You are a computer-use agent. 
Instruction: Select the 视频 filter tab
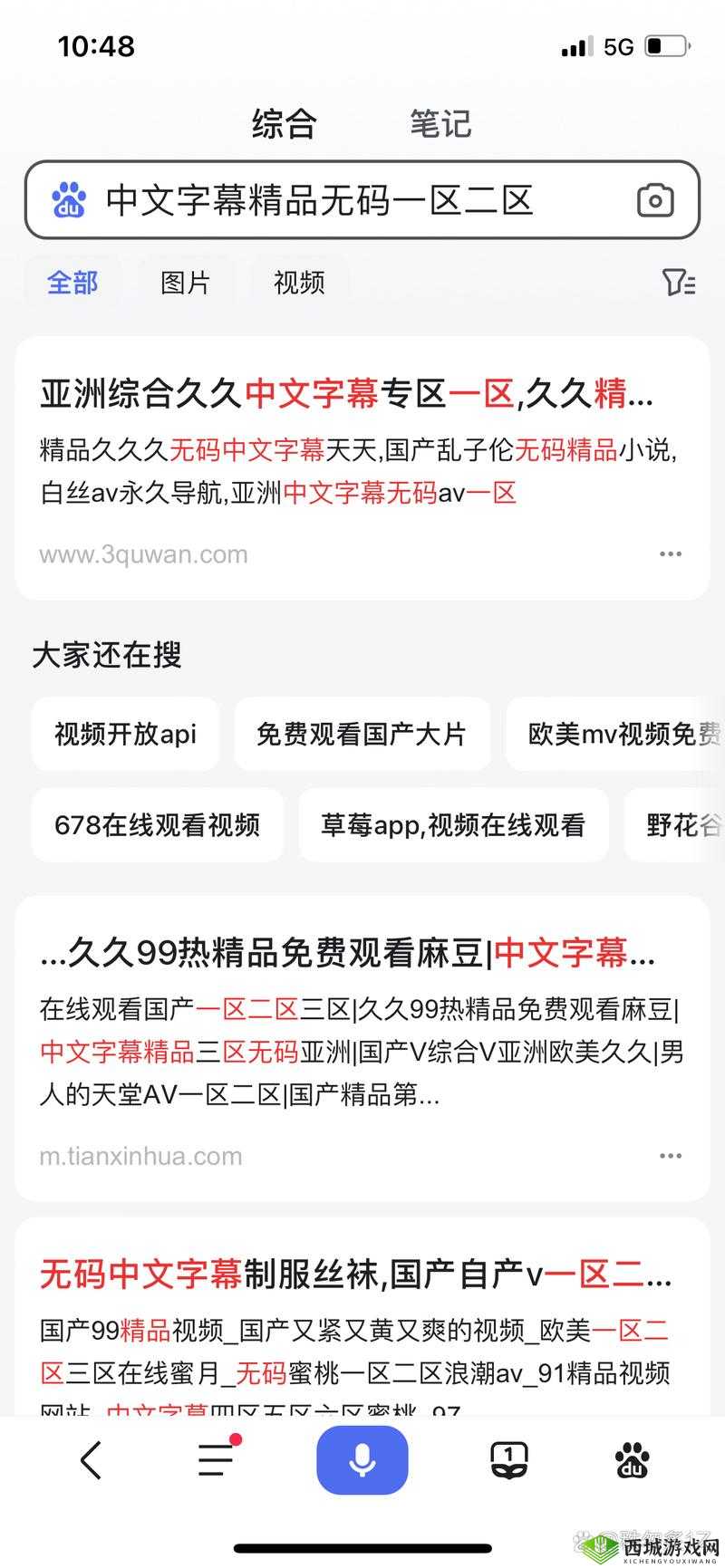(x=299, y=283)
